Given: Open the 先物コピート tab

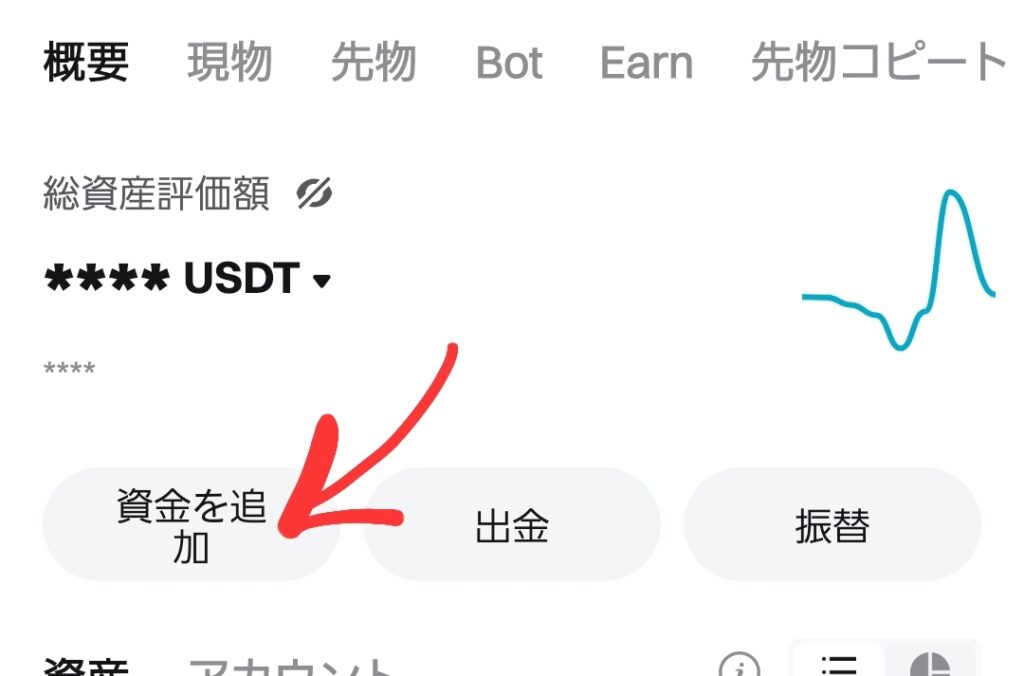Looking at the screenshot, I should pos(878,64).
